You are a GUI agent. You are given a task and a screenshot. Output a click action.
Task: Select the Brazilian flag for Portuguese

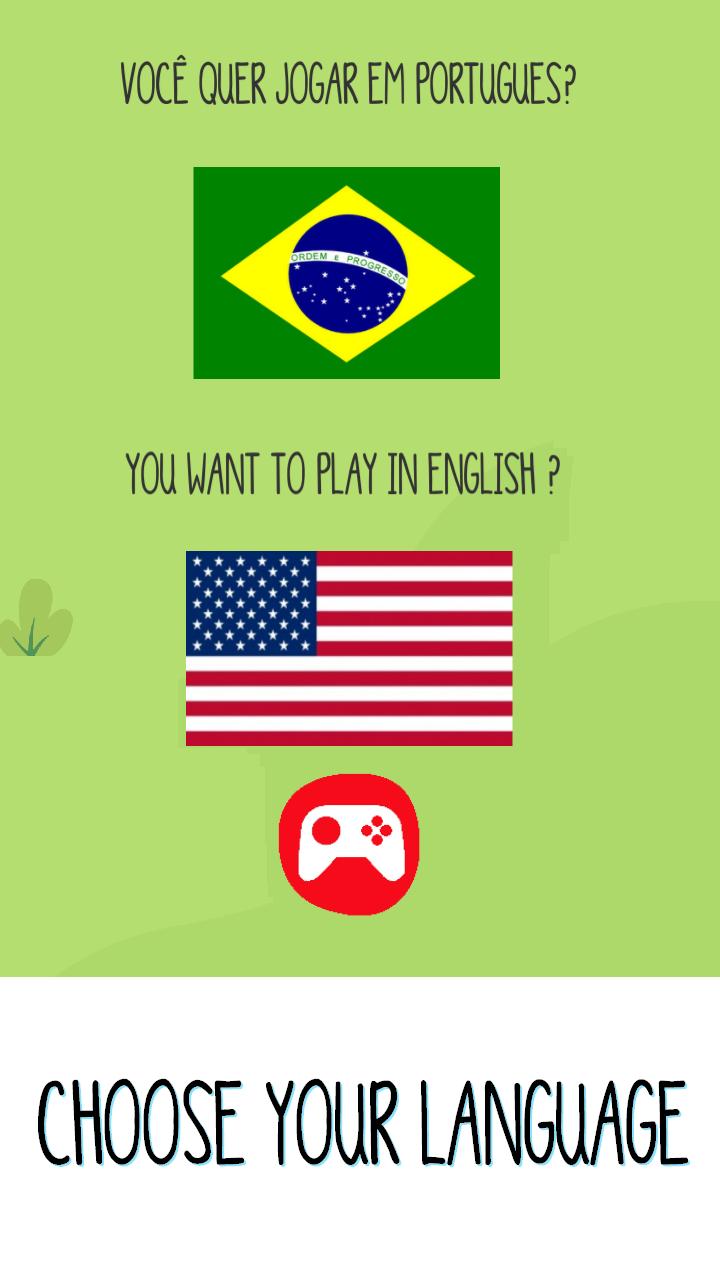click(x=346, y=273)
